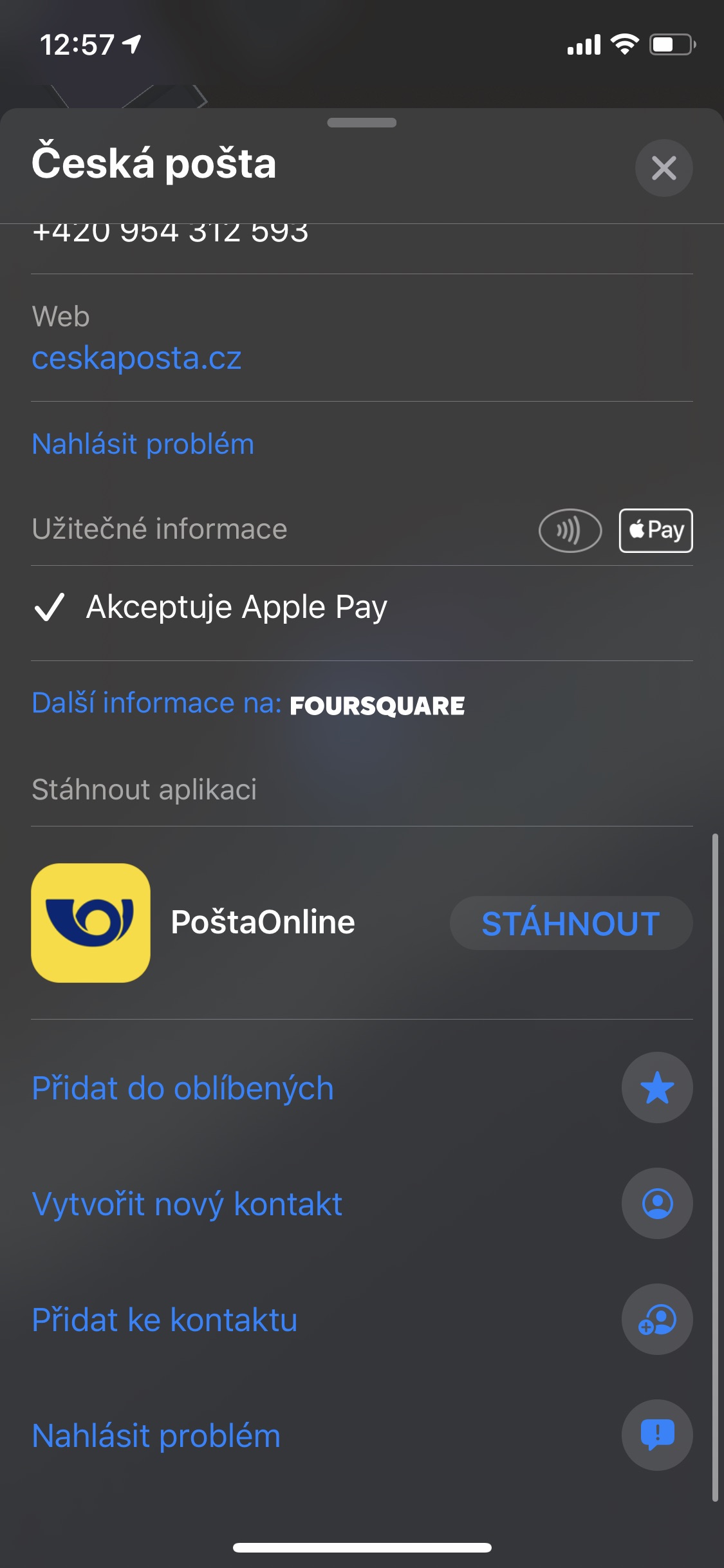The image size is (724, 1568).
Task: Choose Vytvořit nový kontakt
Action: [x=187, y=1204]
